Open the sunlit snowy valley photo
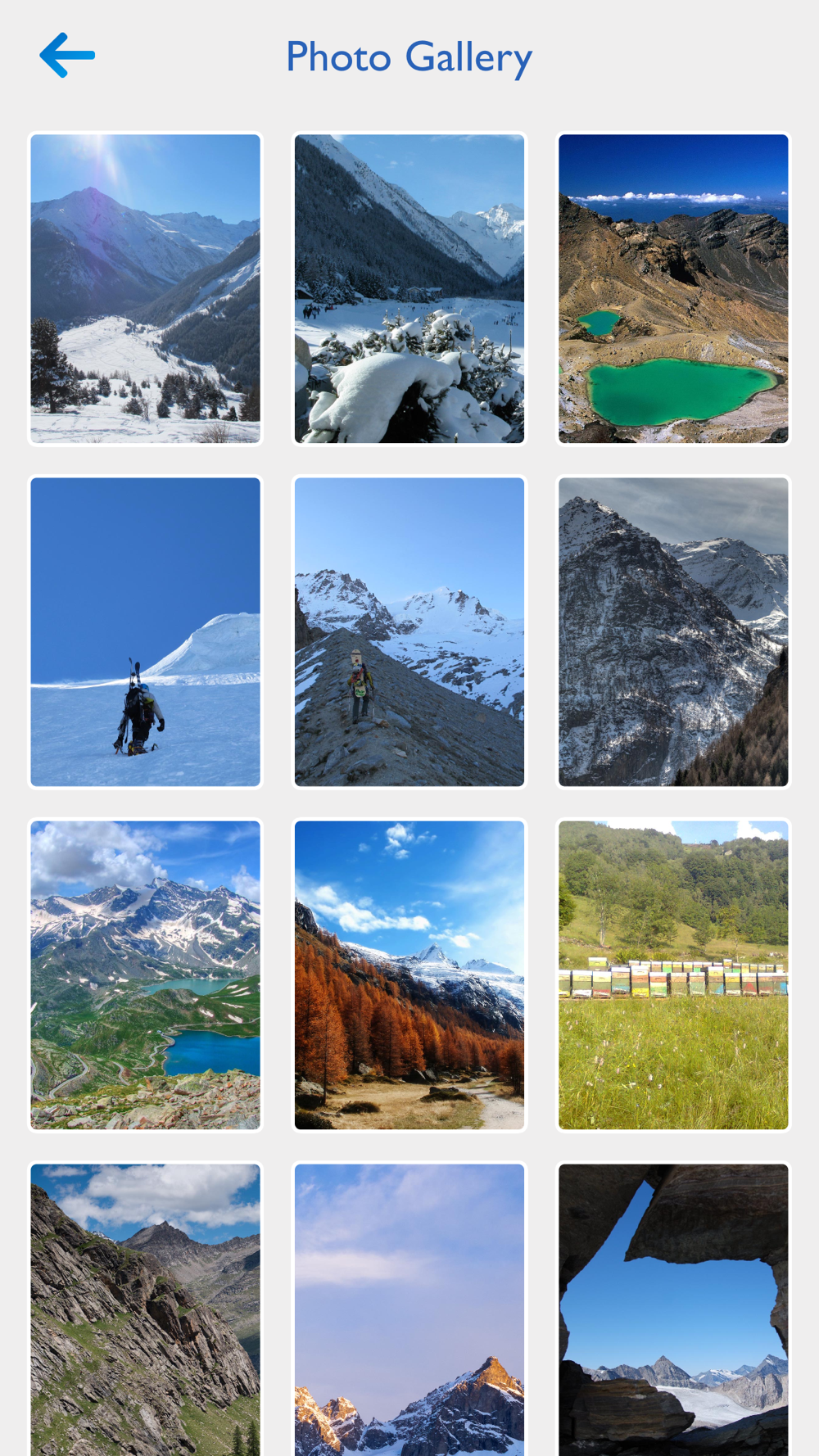This screenshot has width=819, height=1456. (146, 289)
